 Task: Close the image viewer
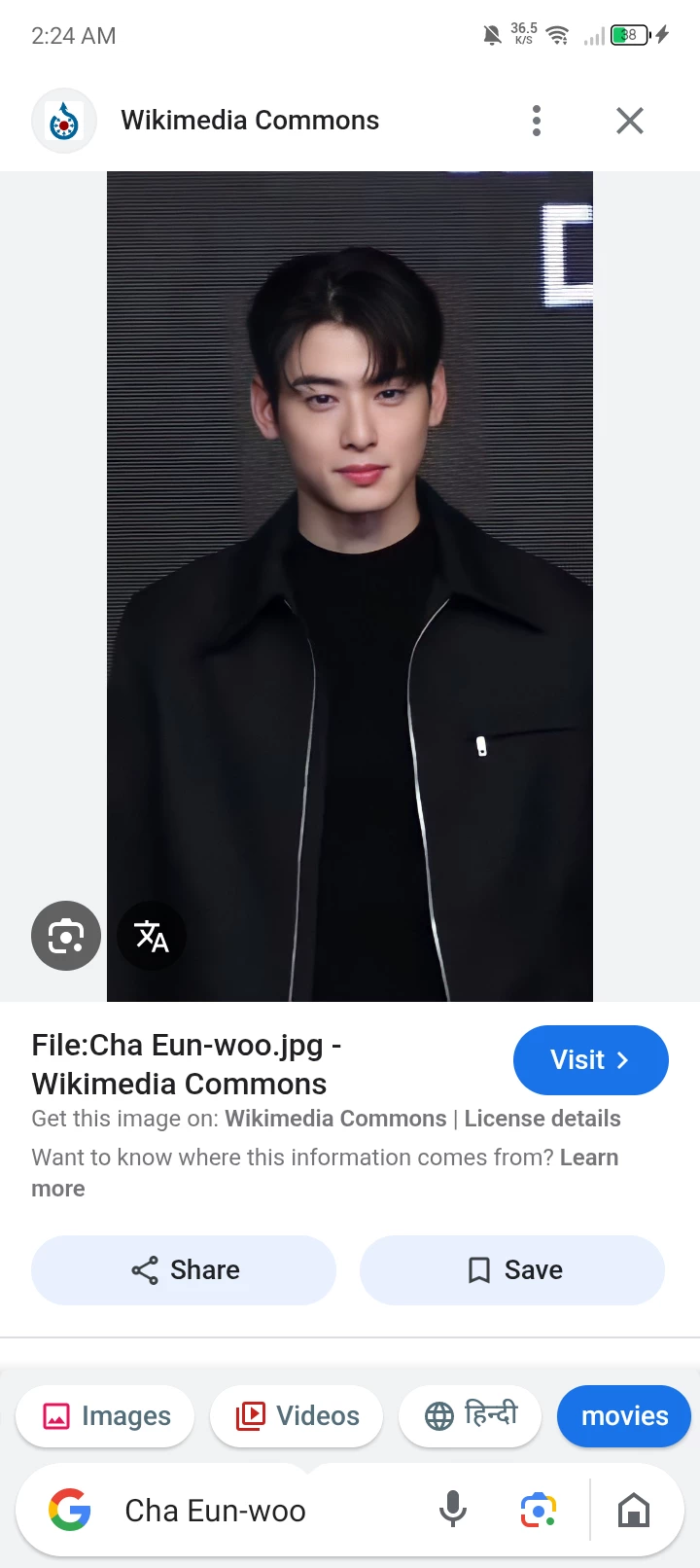(630, 121)
